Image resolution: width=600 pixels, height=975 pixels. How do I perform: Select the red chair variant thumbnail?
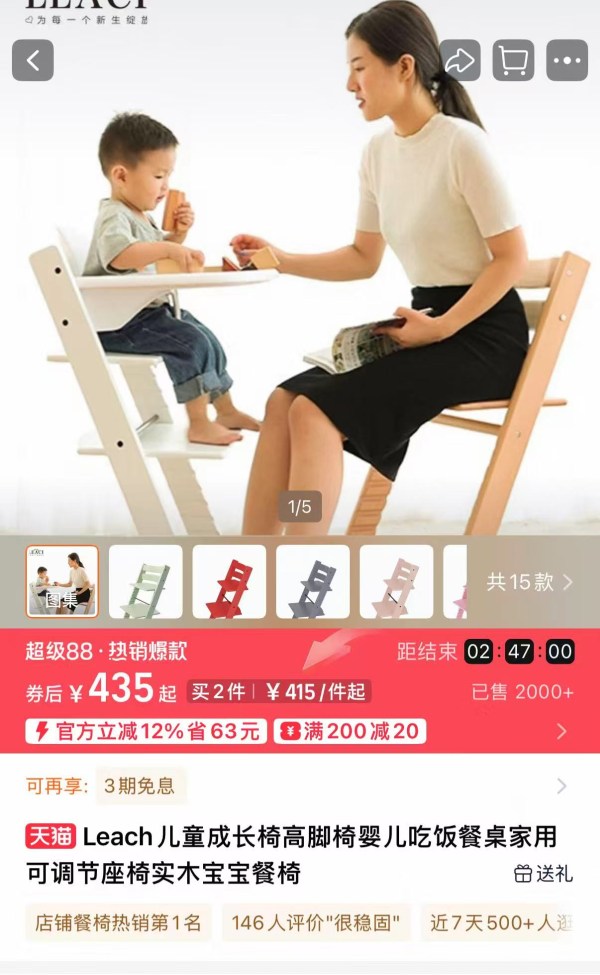click(x=229, y=581)
